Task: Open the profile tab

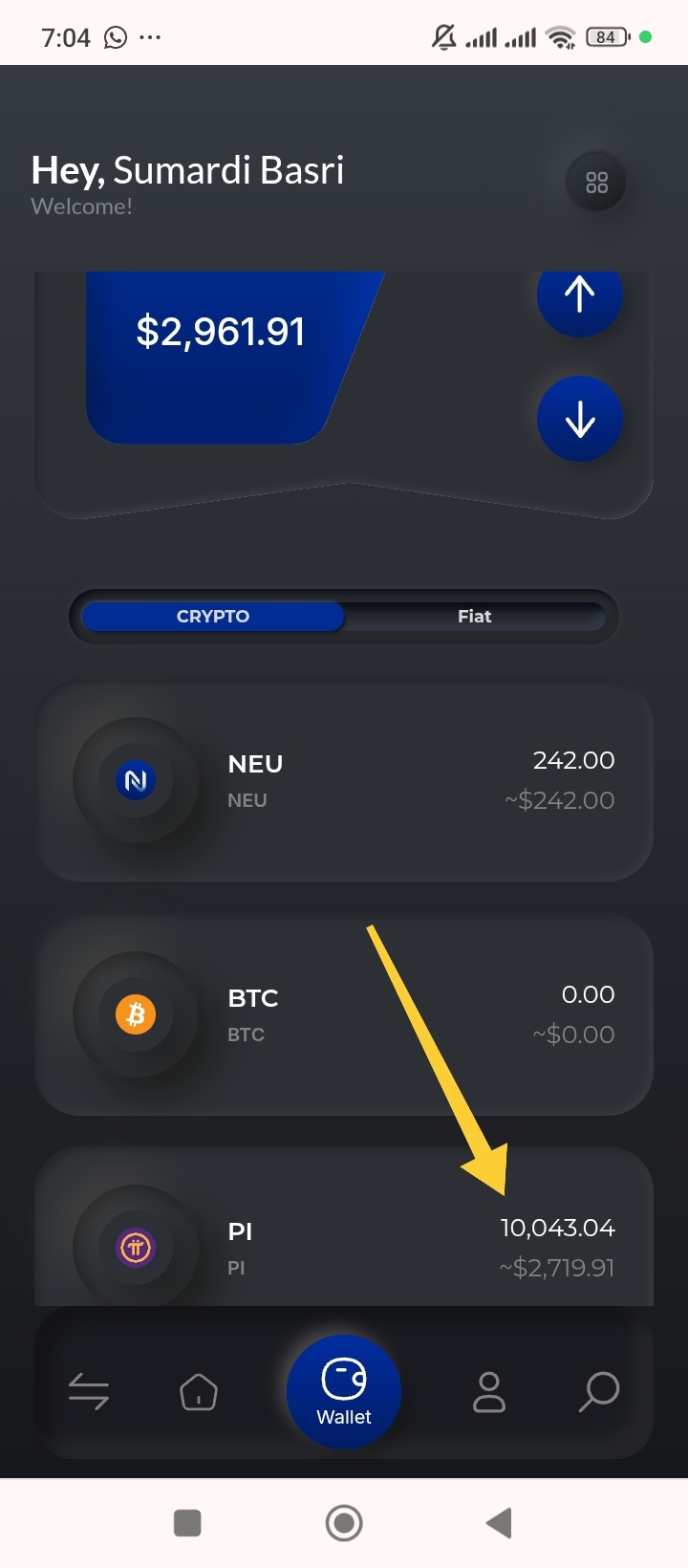Action: 489,1392
